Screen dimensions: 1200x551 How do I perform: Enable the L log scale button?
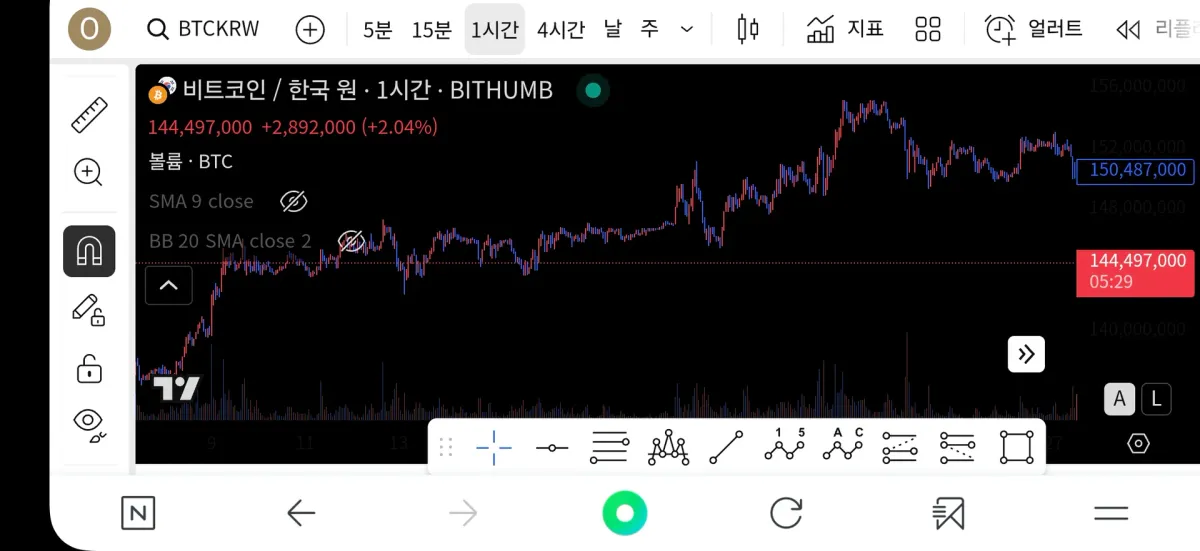pos(1156,399)
